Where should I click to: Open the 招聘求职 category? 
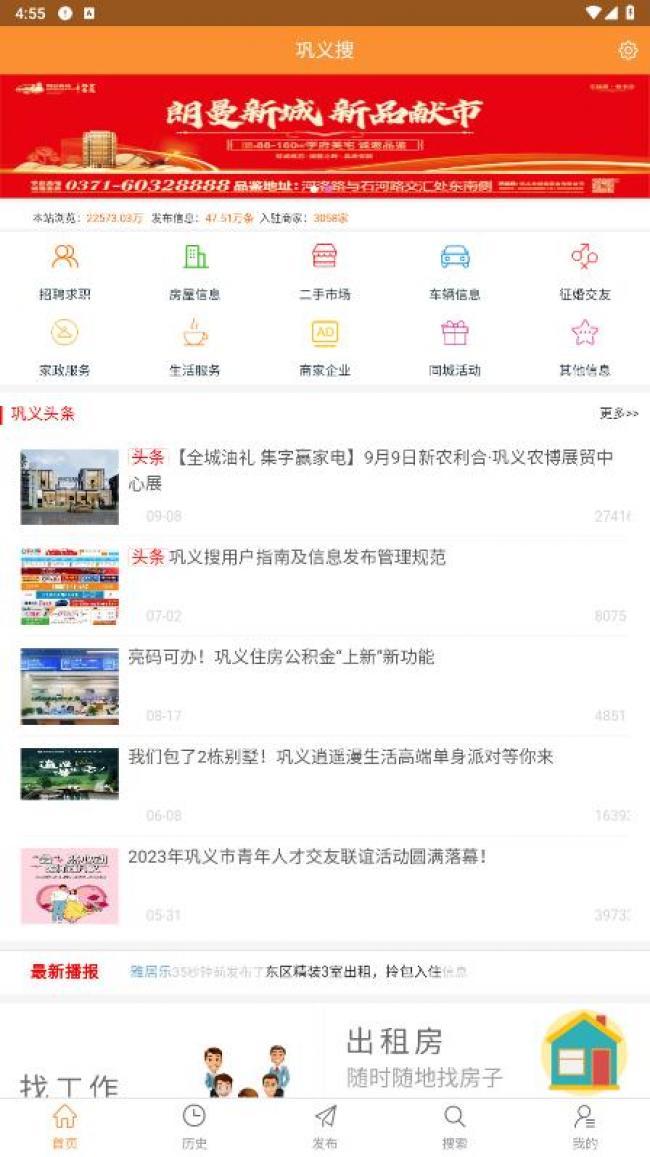[65, 270]
